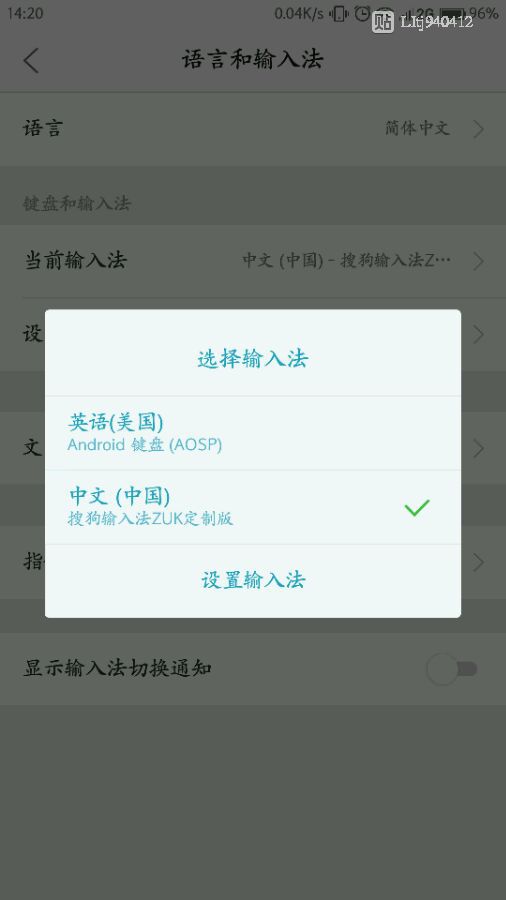Toggle 显示输入法切换通知 switch

451,669
